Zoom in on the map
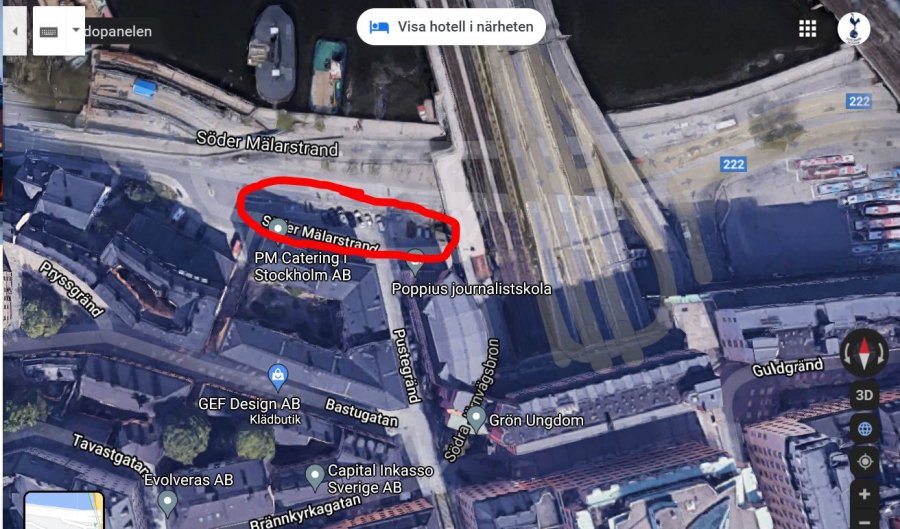This screenshot has width=900, height=529. click(x=864, y=494)
